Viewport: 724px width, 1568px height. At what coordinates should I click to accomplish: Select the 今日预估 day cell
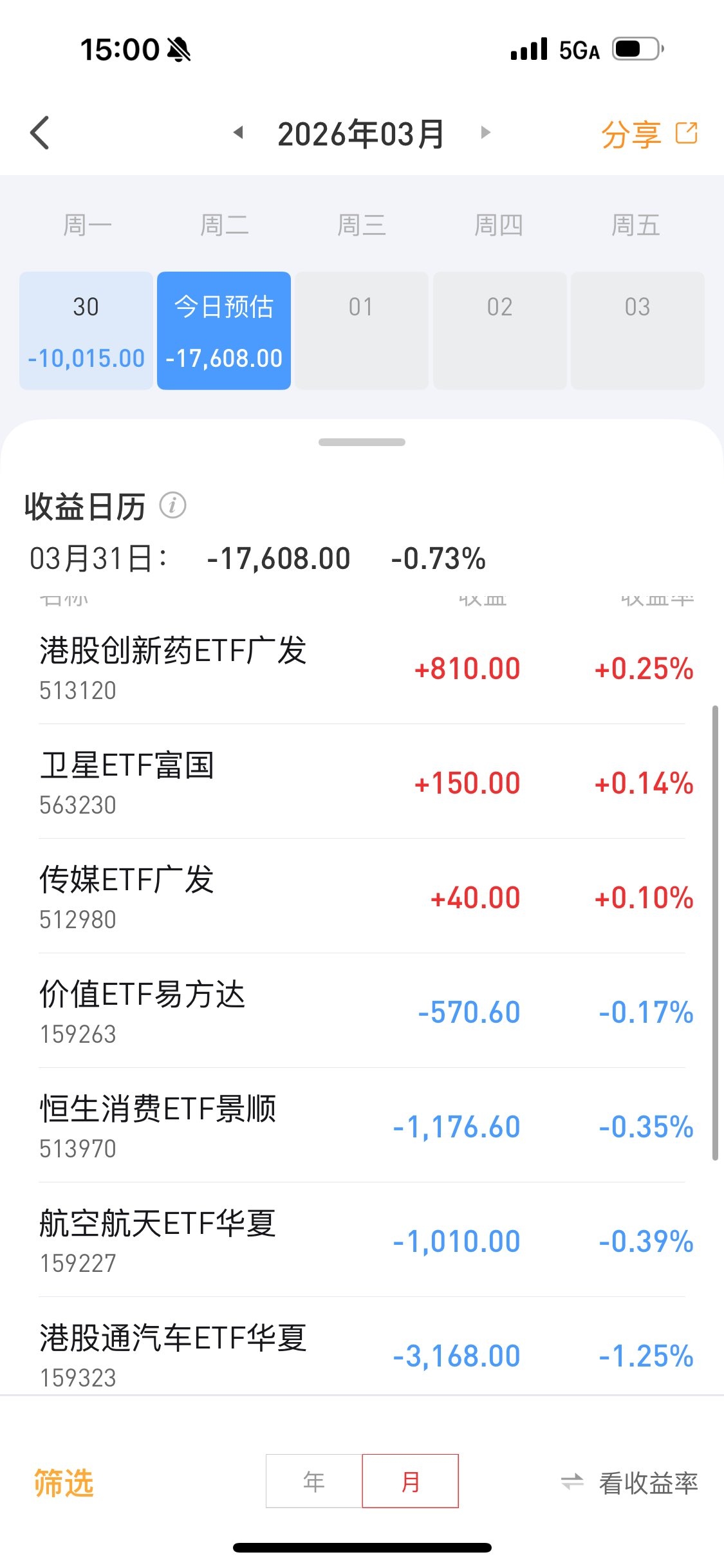point(224,331)
